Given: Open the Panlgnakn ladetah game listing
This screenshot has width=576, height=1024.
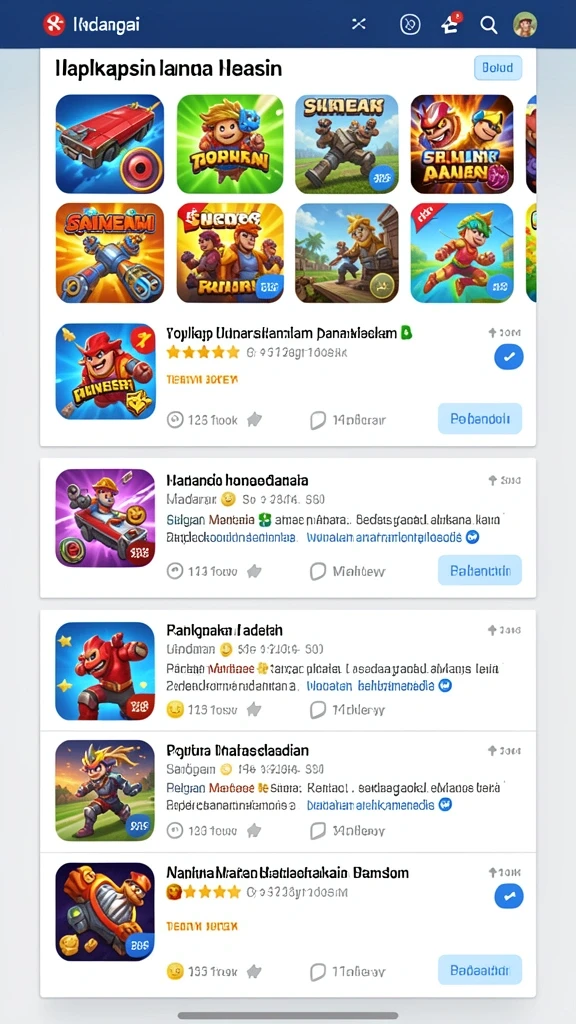Looking at the screenshot, I should click(288, 671).
